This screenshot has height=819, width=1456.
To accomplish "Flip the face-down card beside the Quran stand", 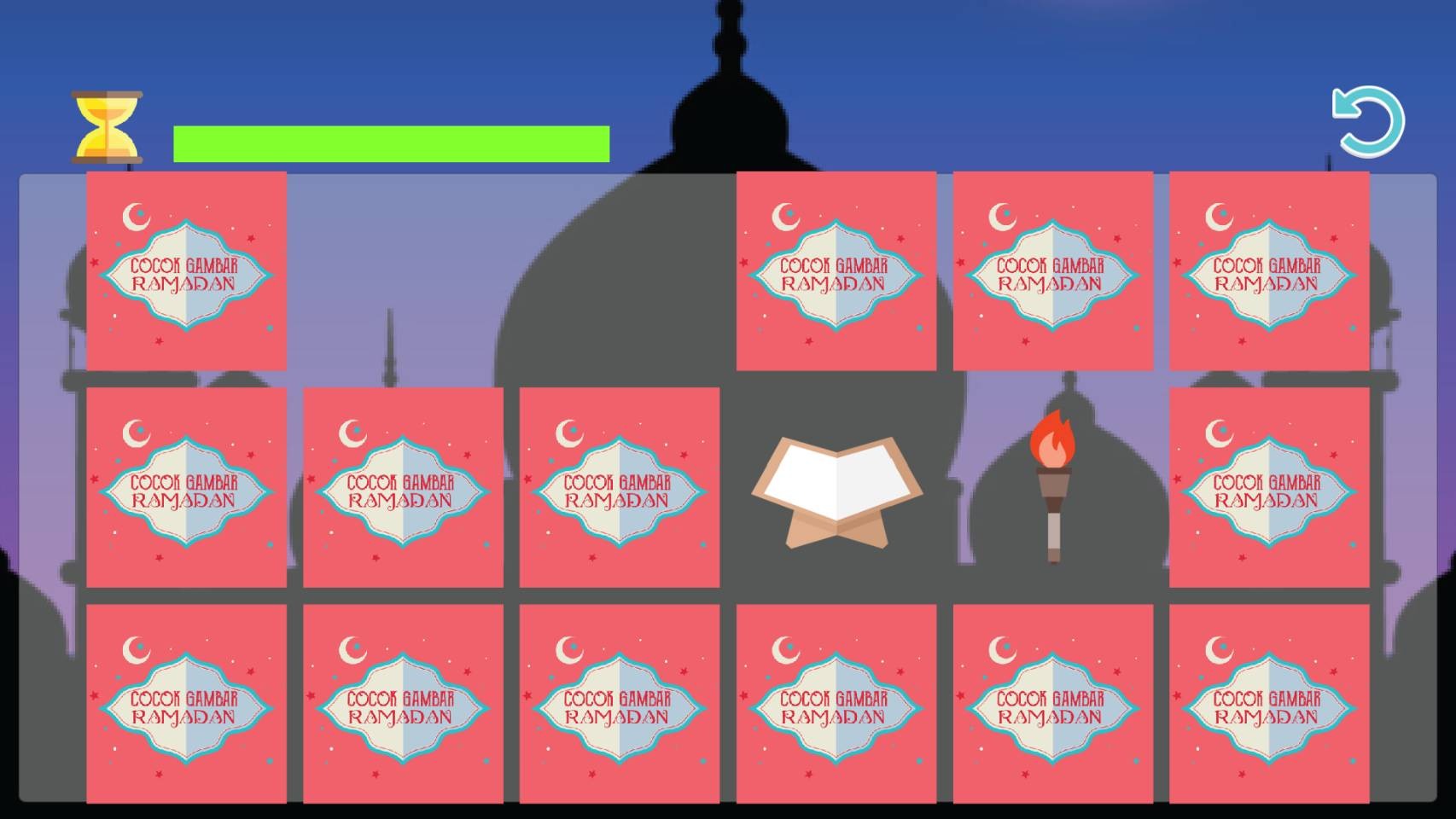I will tap(620, 487).
